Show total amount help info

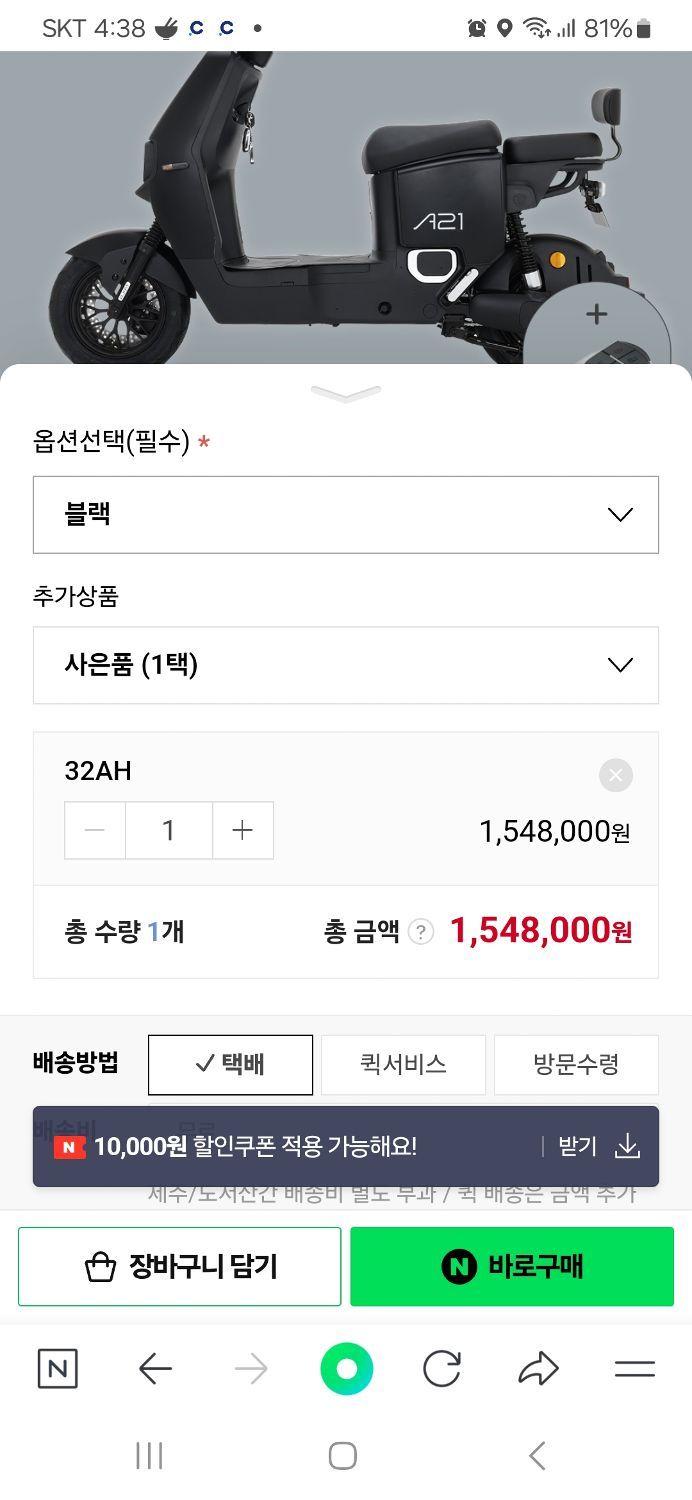pyautogui.click(x=422, y=932)
